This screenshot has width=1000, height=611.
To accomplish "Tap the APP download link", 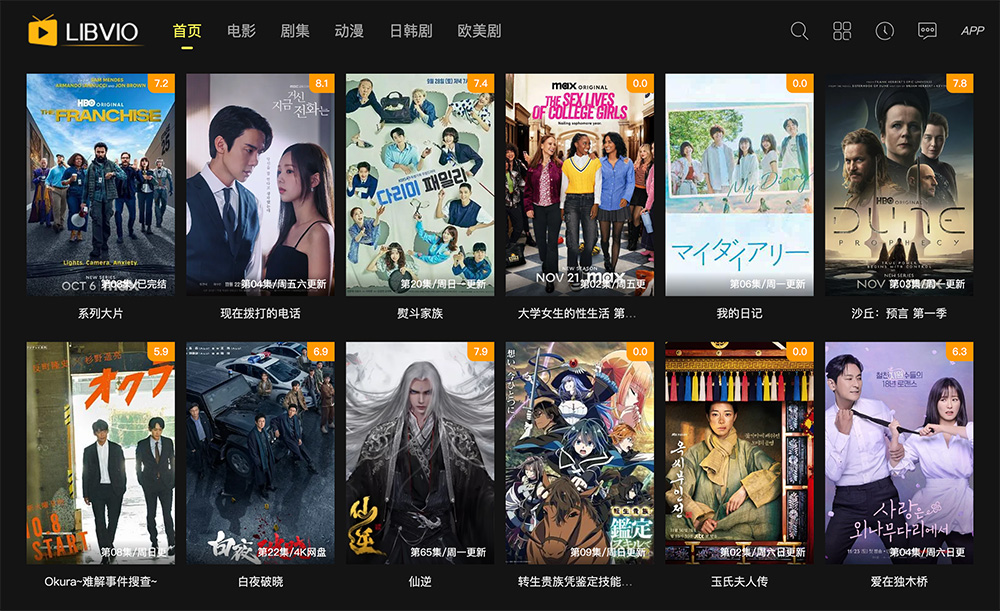I will tap(972, 31).
